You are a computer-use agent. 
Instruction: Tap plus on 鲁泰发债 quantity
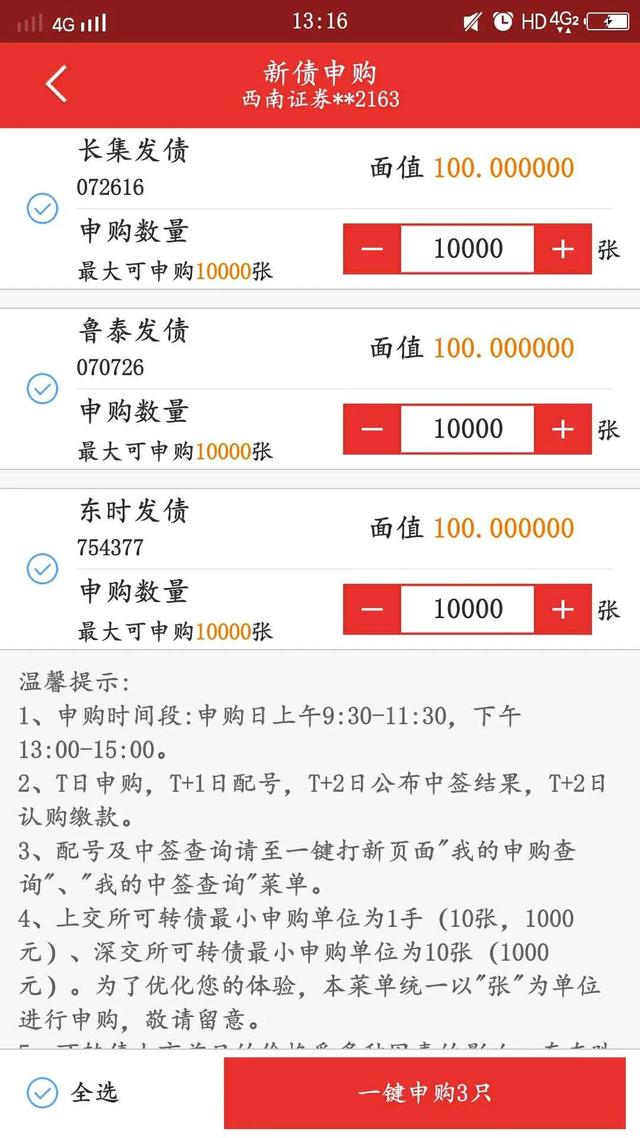563,429
